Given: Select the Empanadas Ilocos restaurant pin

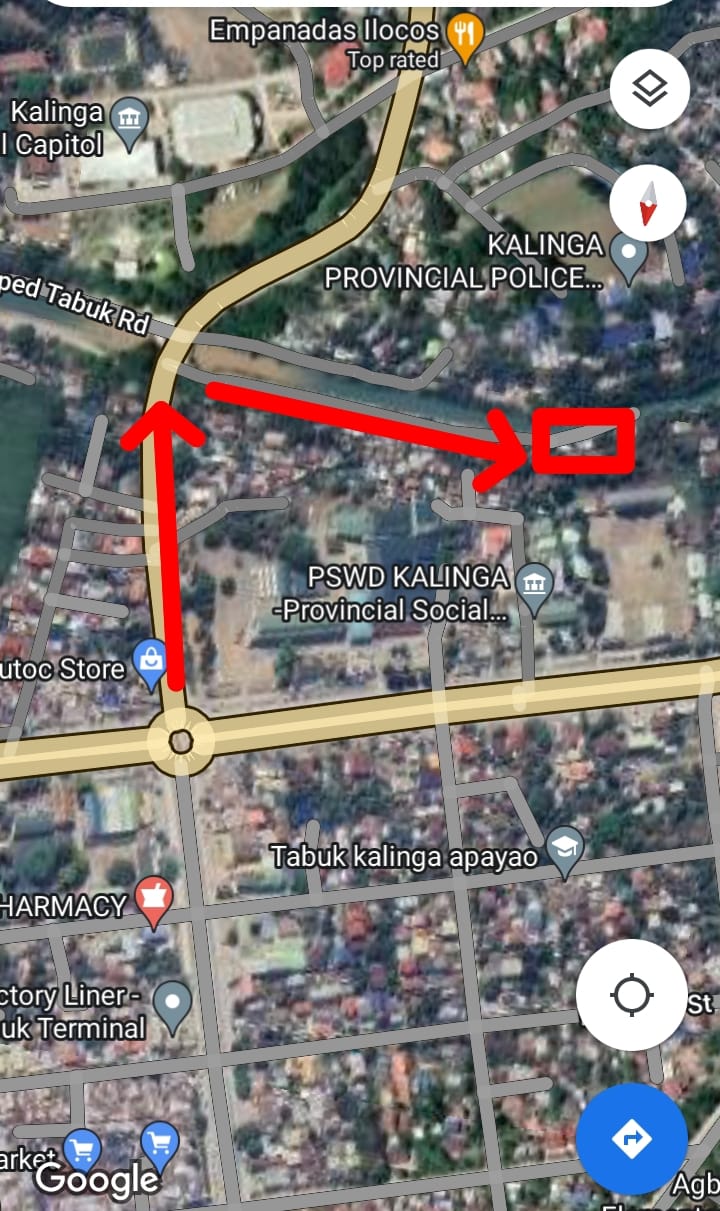Looking at the screenshot, I should (x=465, y=36).
